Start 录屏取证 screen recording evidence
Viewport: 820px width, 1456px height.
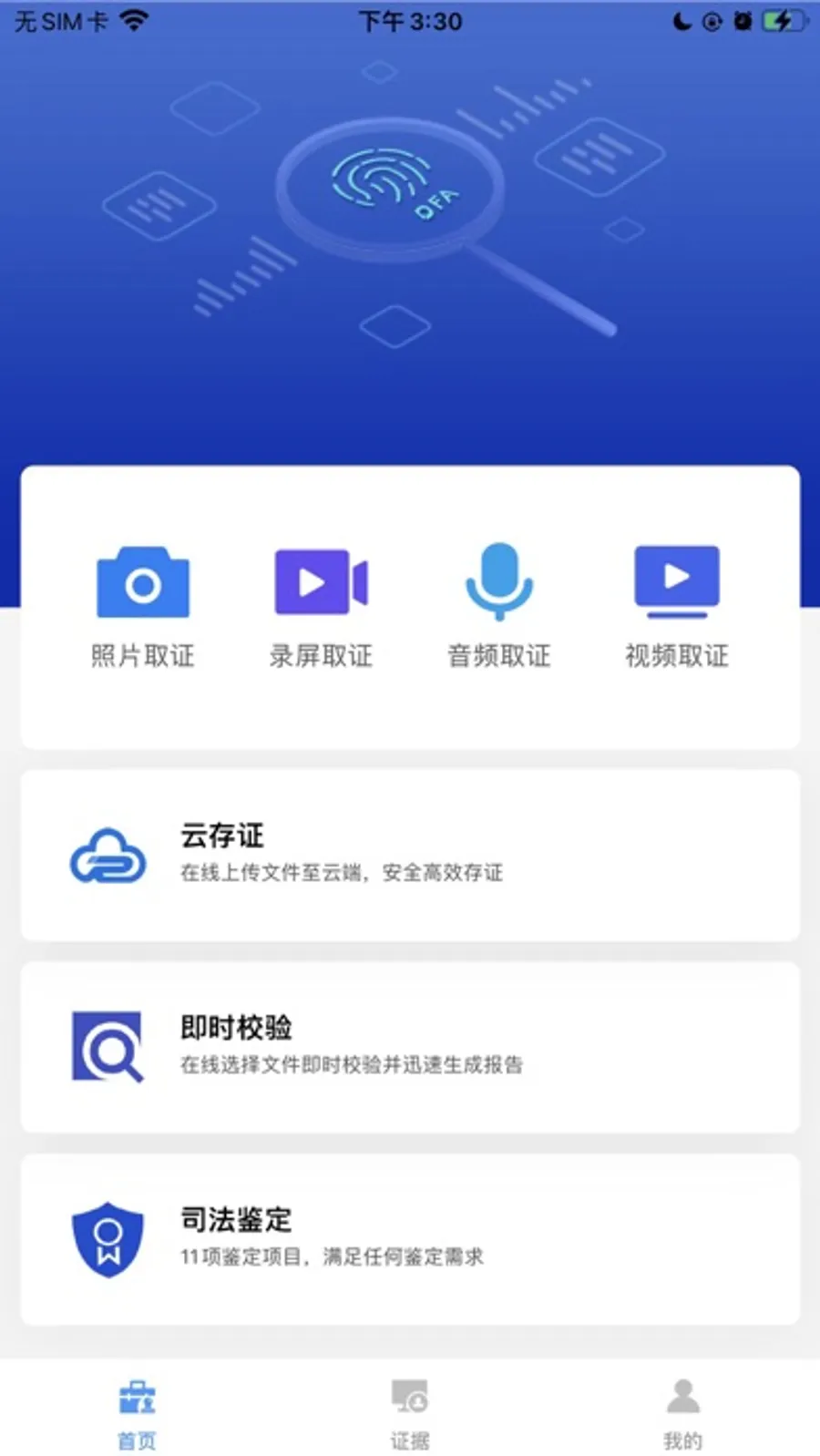[321, 603]
